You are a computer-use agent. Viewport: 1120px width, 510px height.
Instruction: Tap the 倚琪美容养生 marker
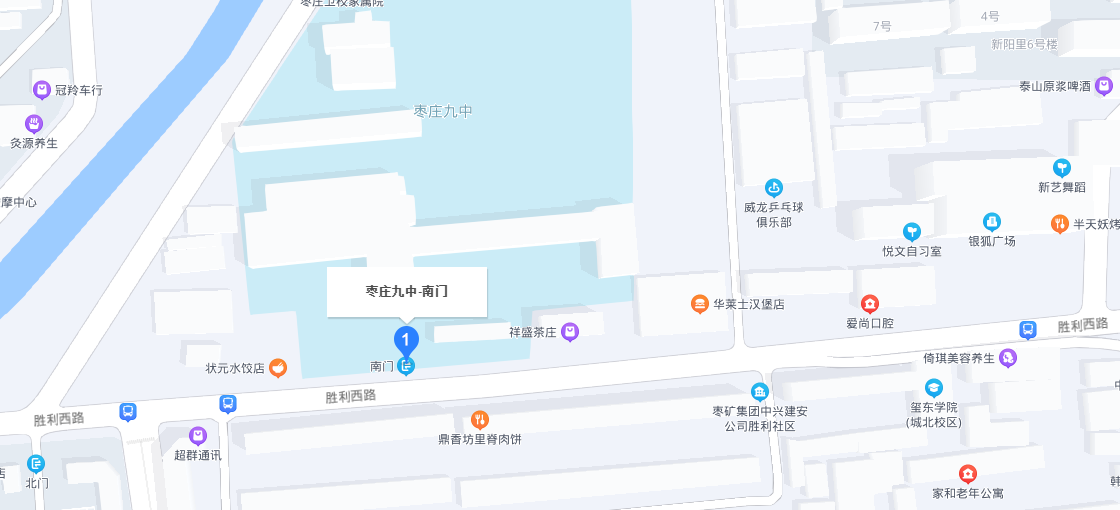point(1008,357)
